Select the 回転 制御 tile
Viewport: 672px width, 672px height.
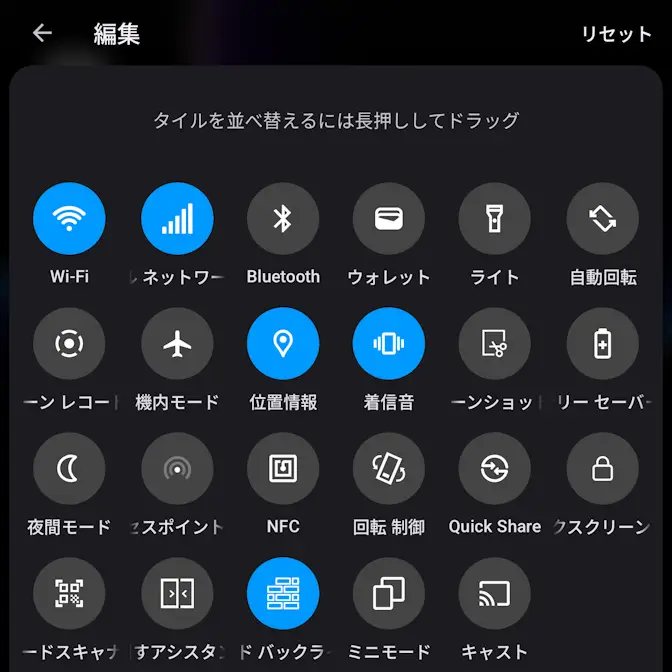point(389,469)
